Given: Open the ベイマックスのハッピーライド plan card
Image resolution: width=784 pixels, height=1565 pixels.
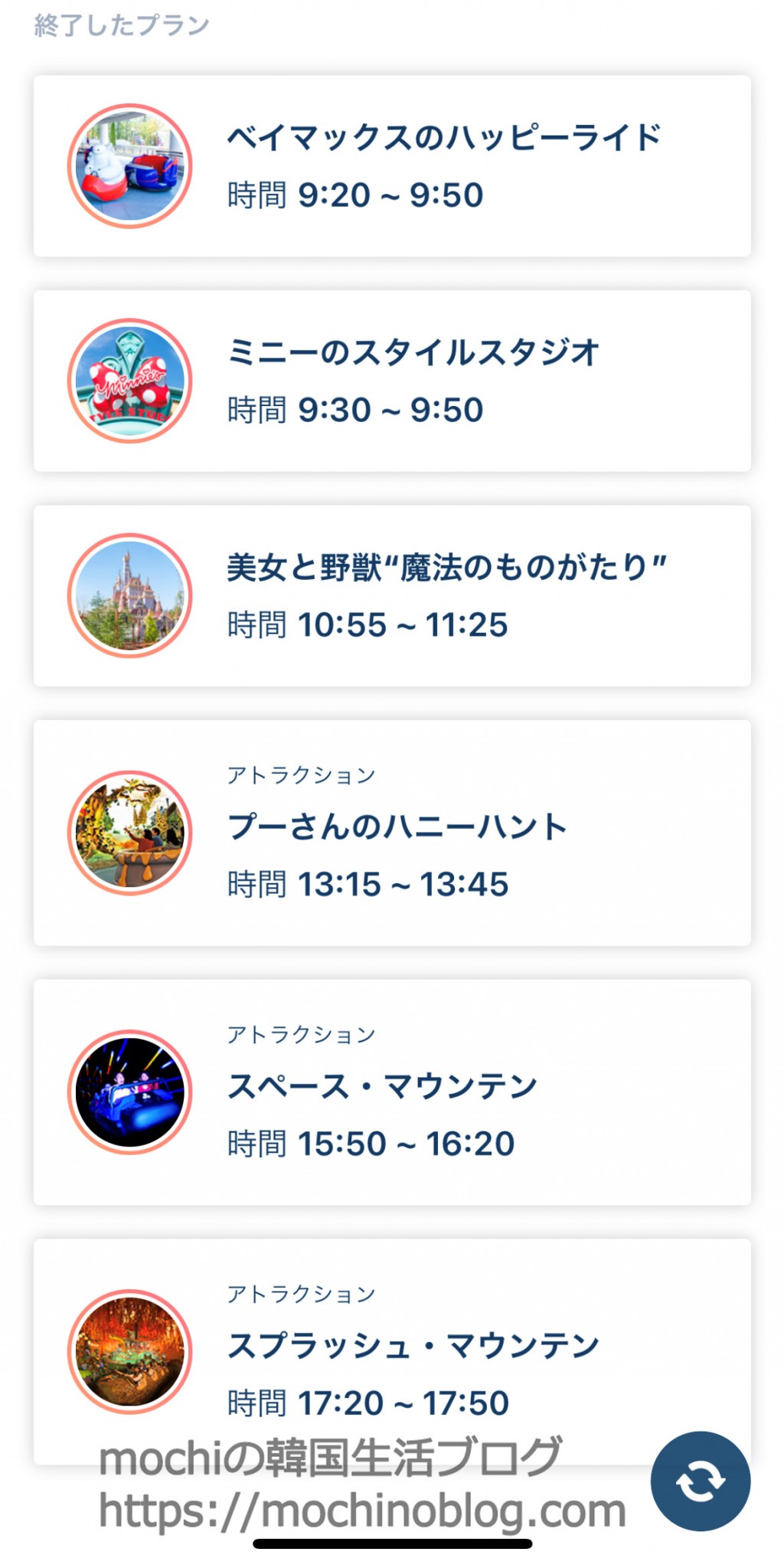Looking at the screenshot, I should coord(392,165).
